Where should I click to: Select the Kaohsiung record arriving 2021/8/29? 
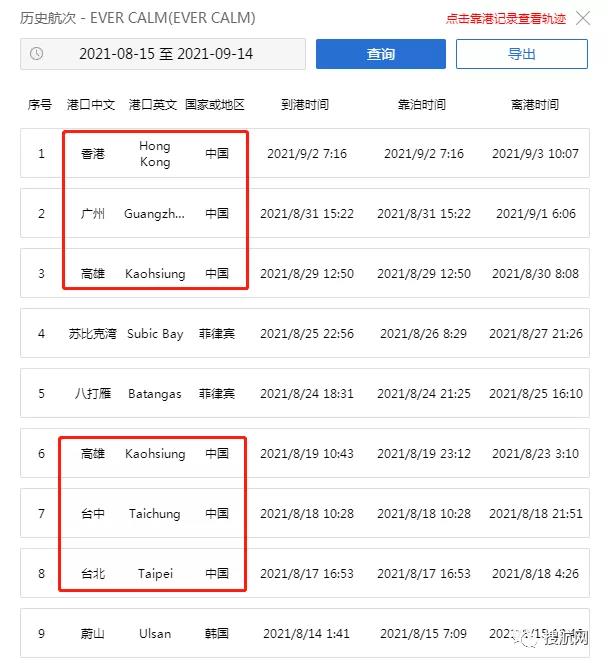tap(304, 273)
